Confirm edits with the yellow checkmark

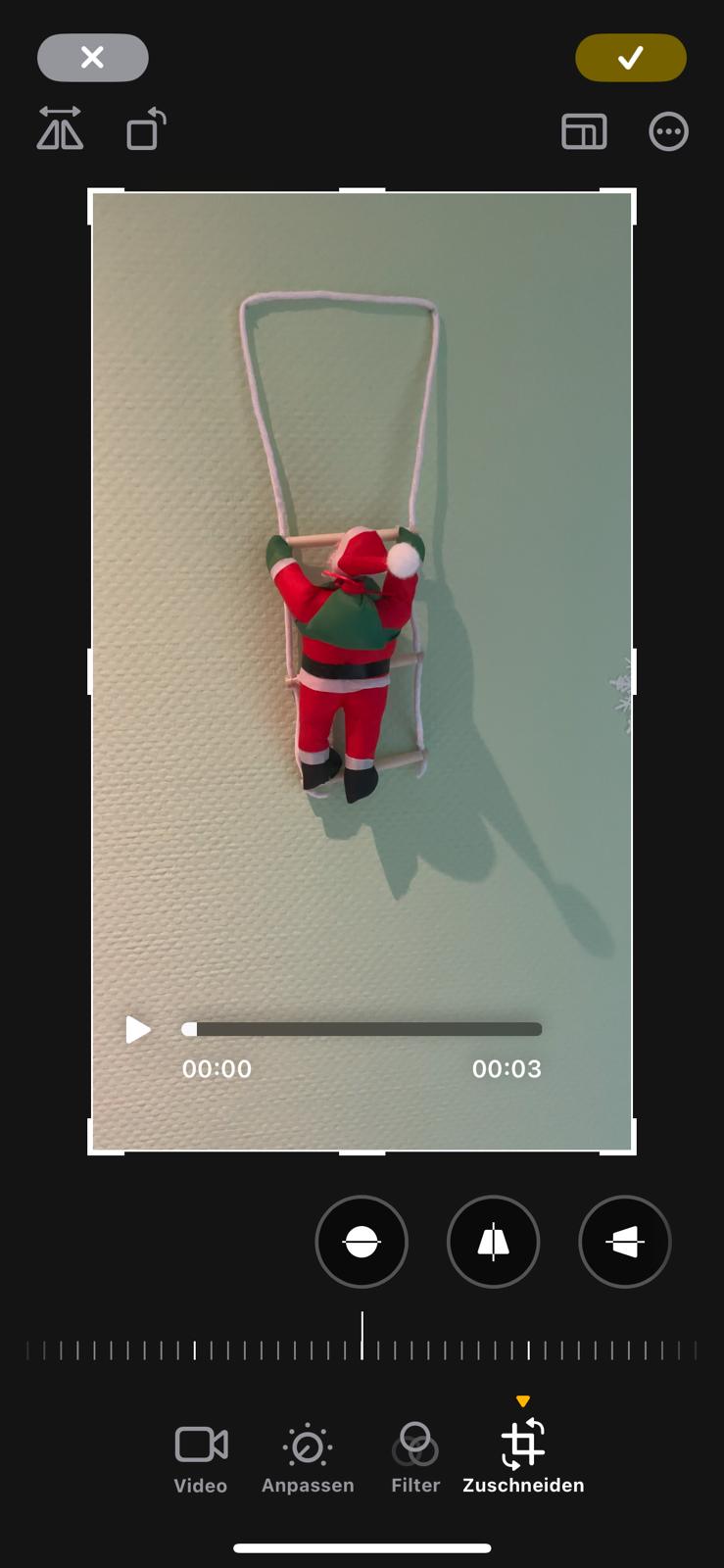pyautogui.click(x=630, y=58)
